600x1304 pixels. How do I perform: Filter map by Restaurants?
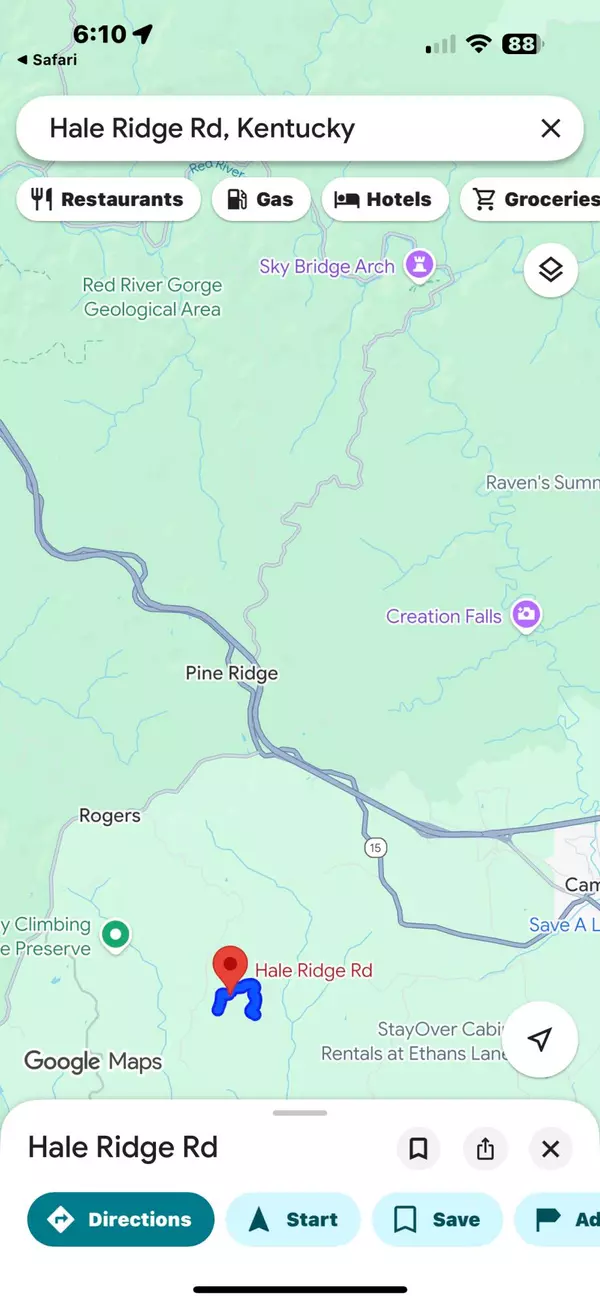click(x=108, y=199)
